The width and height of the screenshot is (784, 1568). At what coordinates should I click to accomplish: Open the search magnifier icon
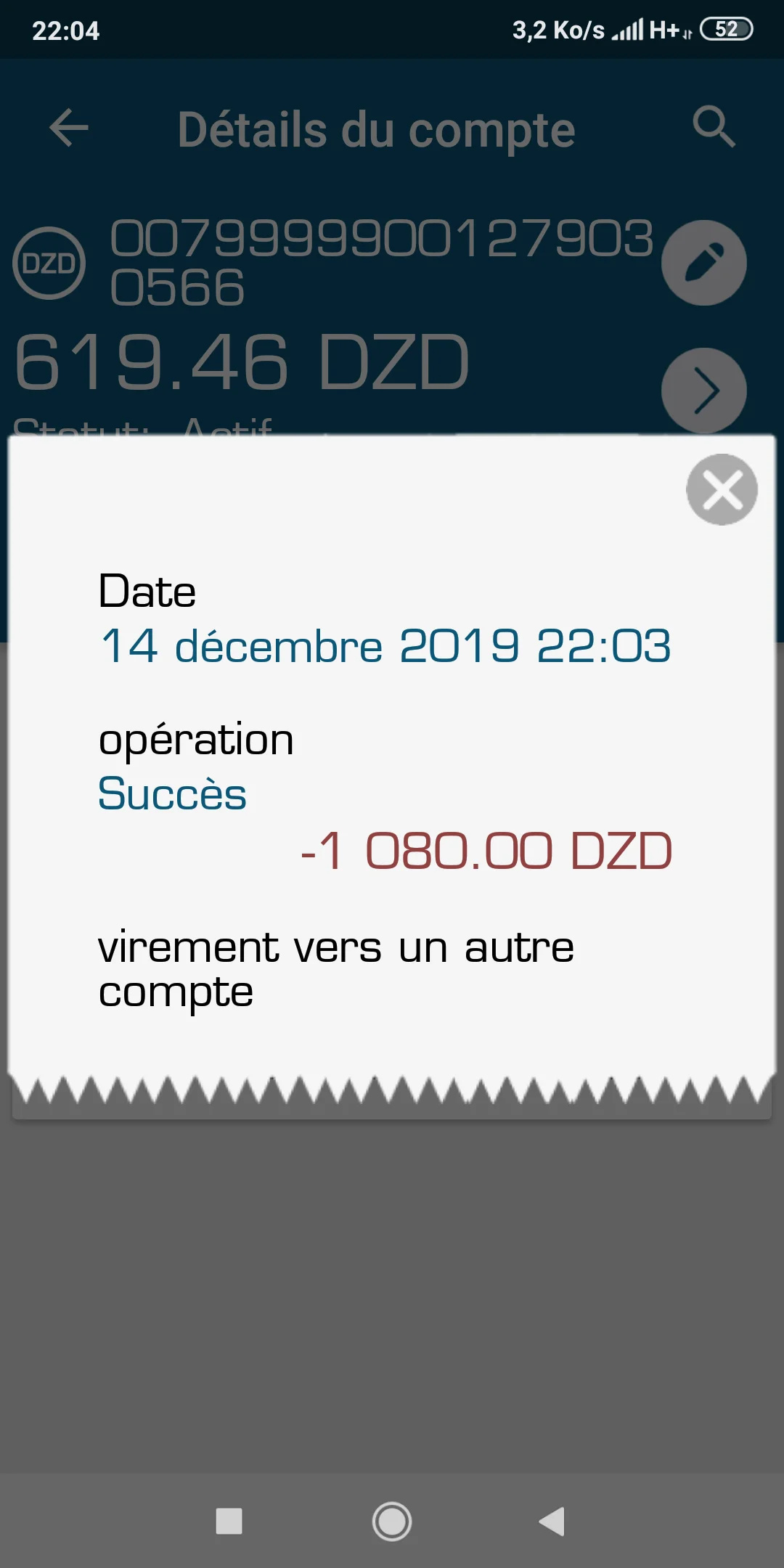click(714, 128)
